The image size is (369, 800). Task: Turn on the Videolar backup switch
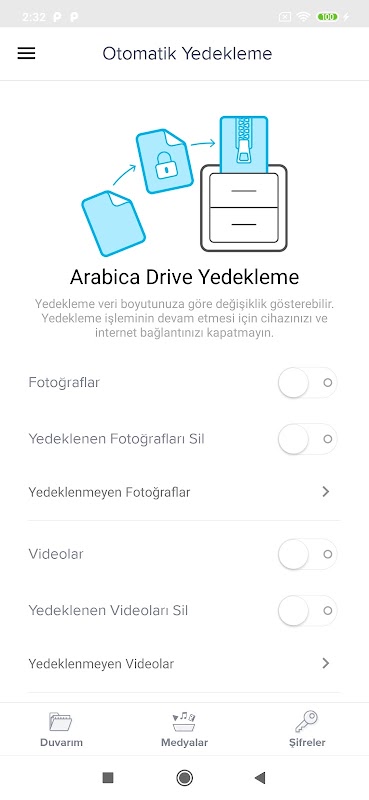click(x=307, y=554)
